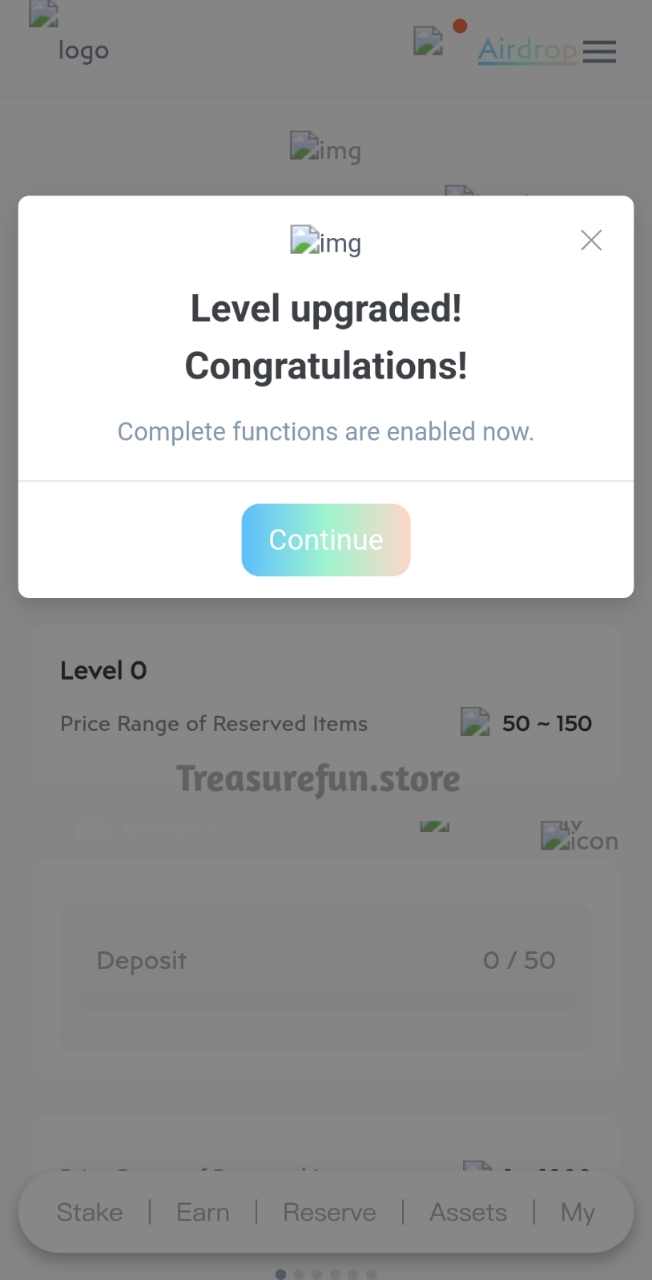Switch to the Earn tab
Viewport: 652px width, 1280px height.
click(203, 1212)
